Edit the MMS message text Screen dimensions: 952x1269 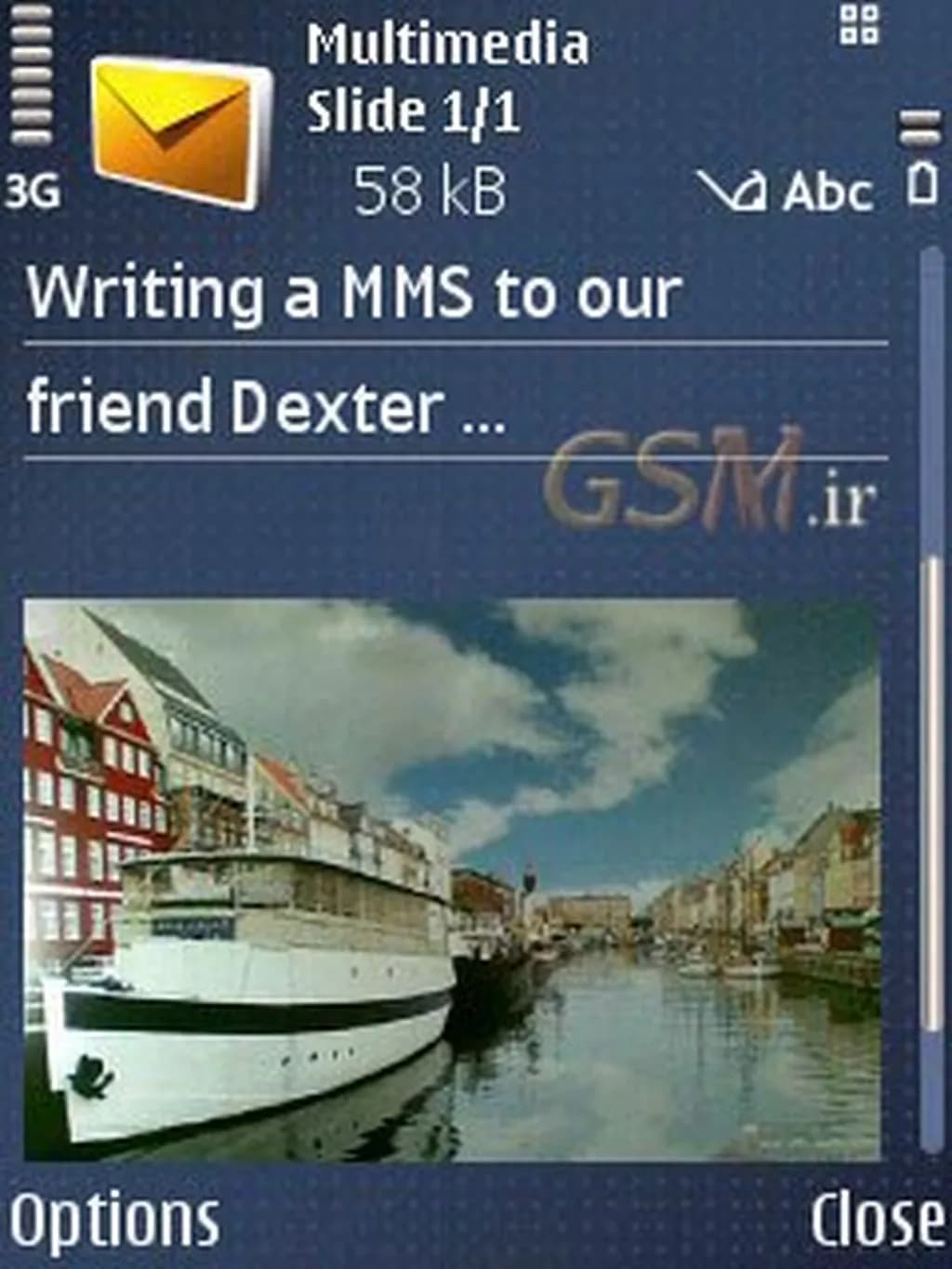pyautogui.click(x=353, y=349)
